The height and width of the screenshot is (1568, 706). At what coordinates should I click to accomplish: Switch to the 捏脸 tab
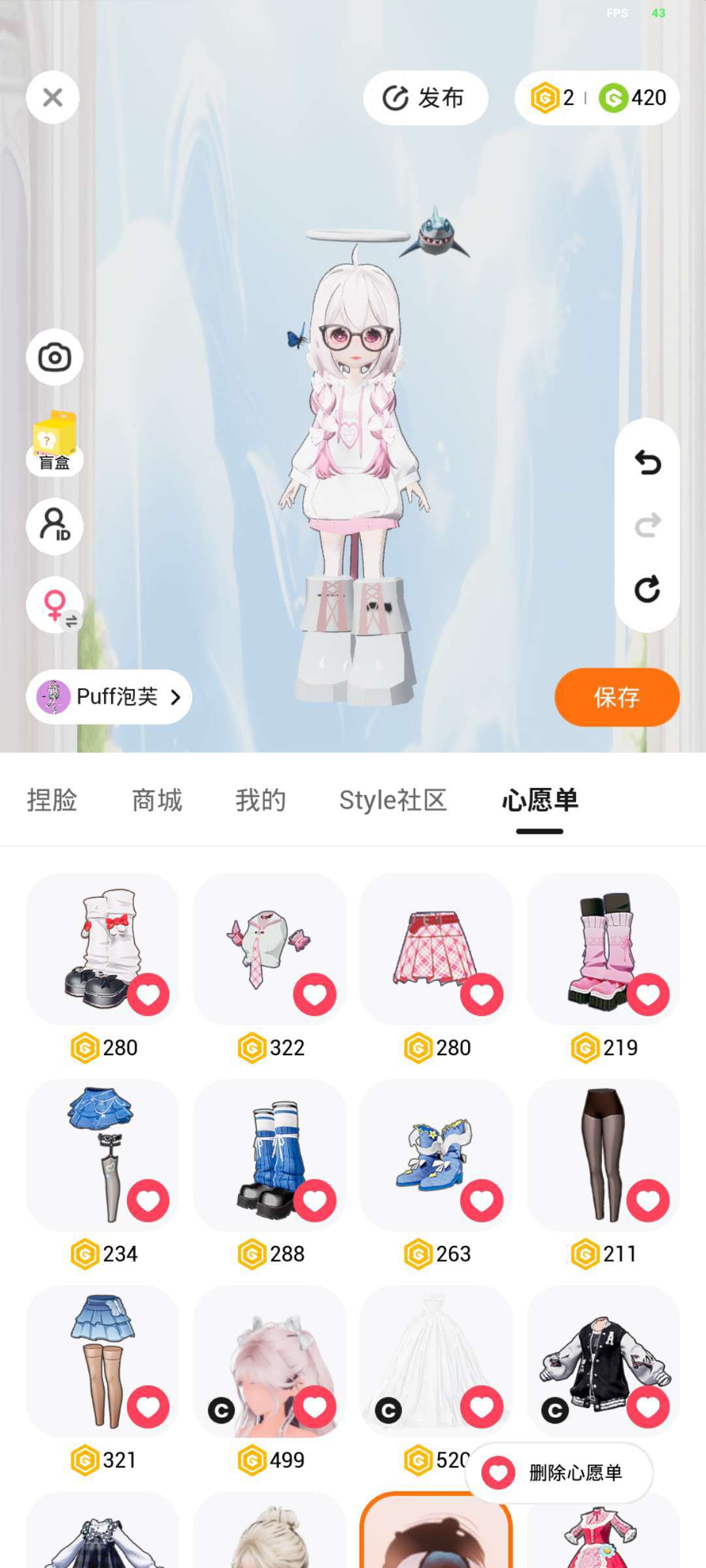(x=52, y=800)
